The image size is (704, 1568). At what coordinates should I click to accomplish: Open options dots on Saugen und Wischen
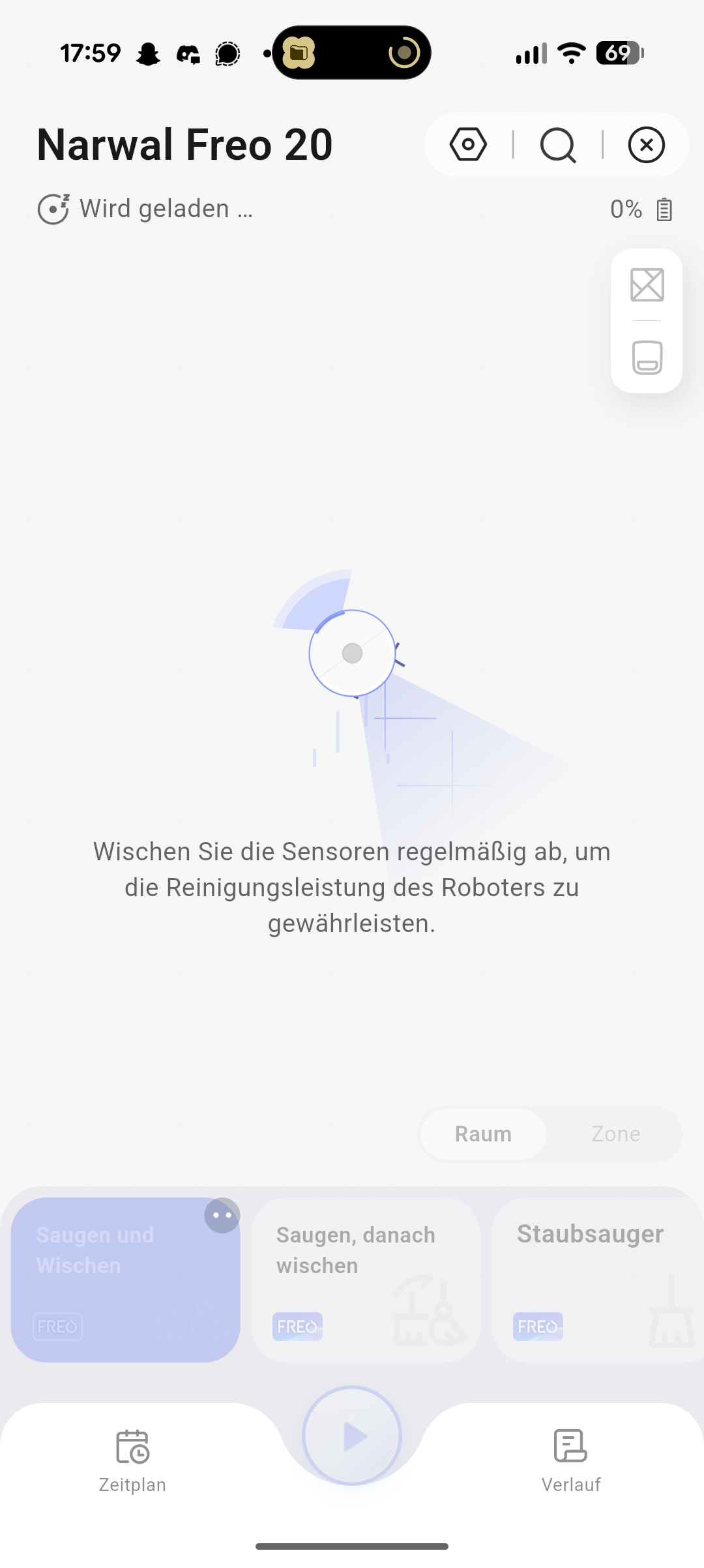(222, 1215)
